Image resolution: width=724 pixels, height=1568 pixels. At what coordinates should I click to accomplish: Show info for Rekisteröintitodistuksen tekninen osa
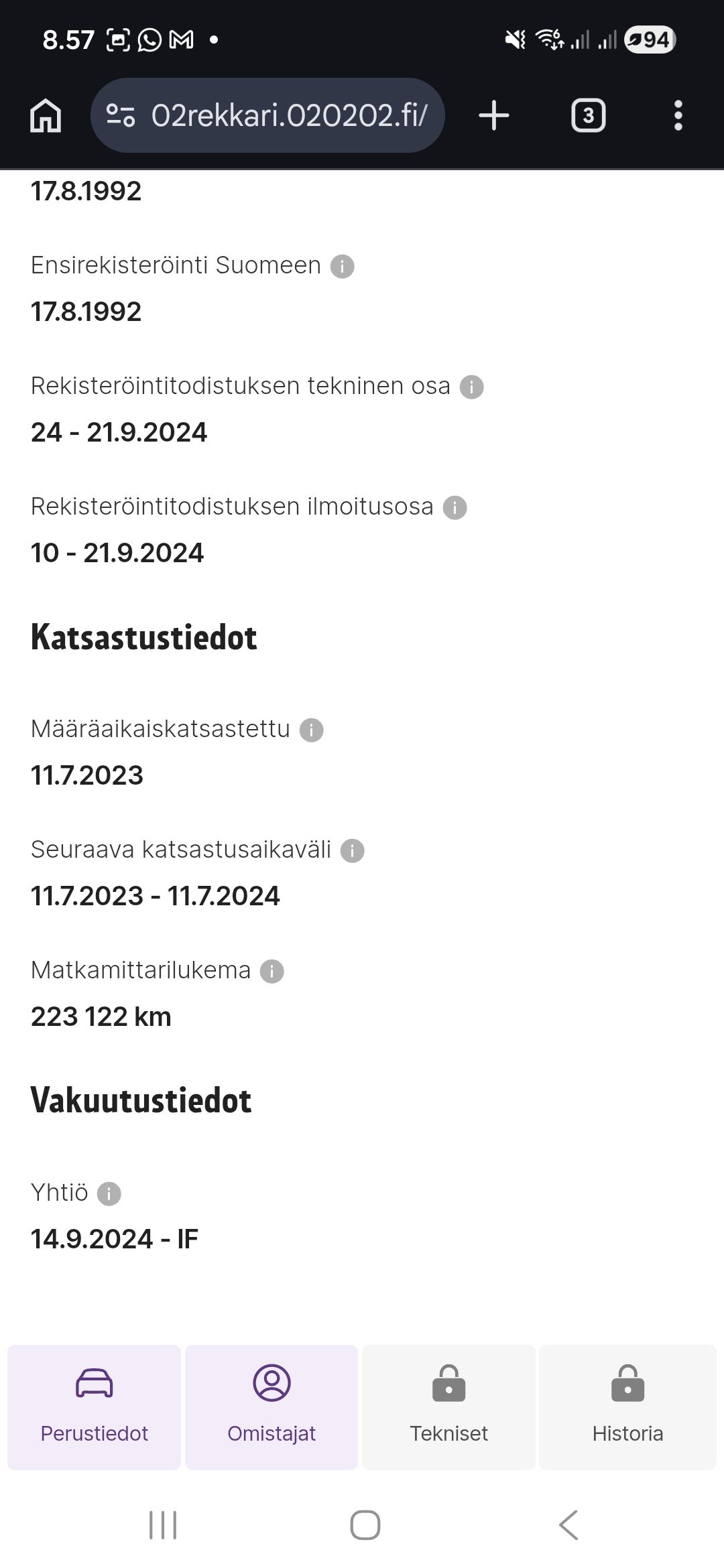(x=471, y=387)
